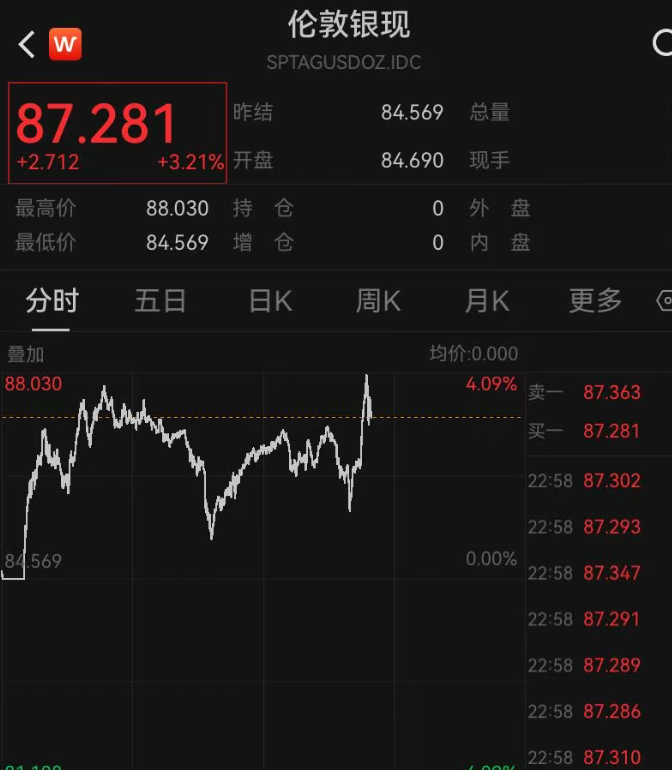The image size is (672, 770).
Task: Show the 月K chart tab
Action: (x=487, y=301)
